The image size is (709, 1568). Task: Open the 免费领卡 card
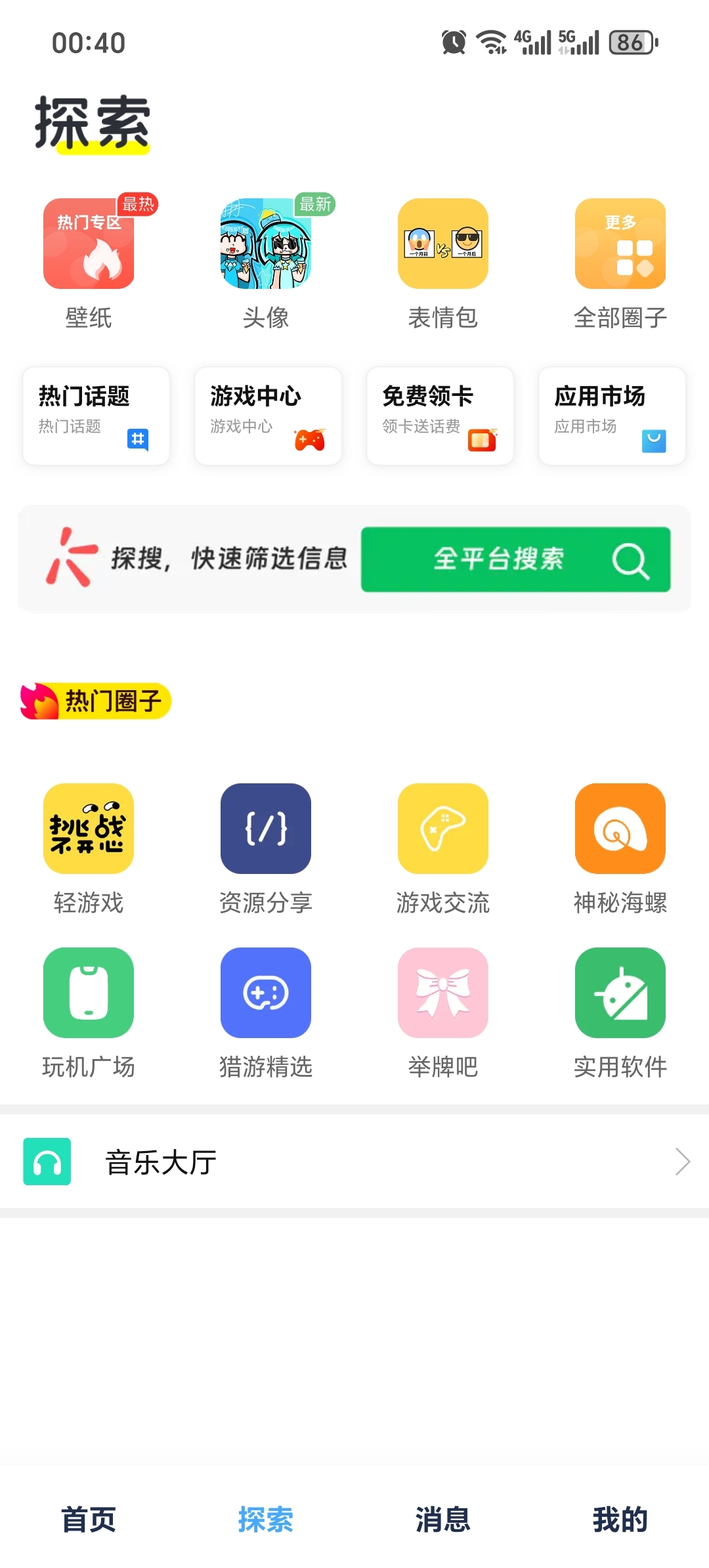(440, 416)
